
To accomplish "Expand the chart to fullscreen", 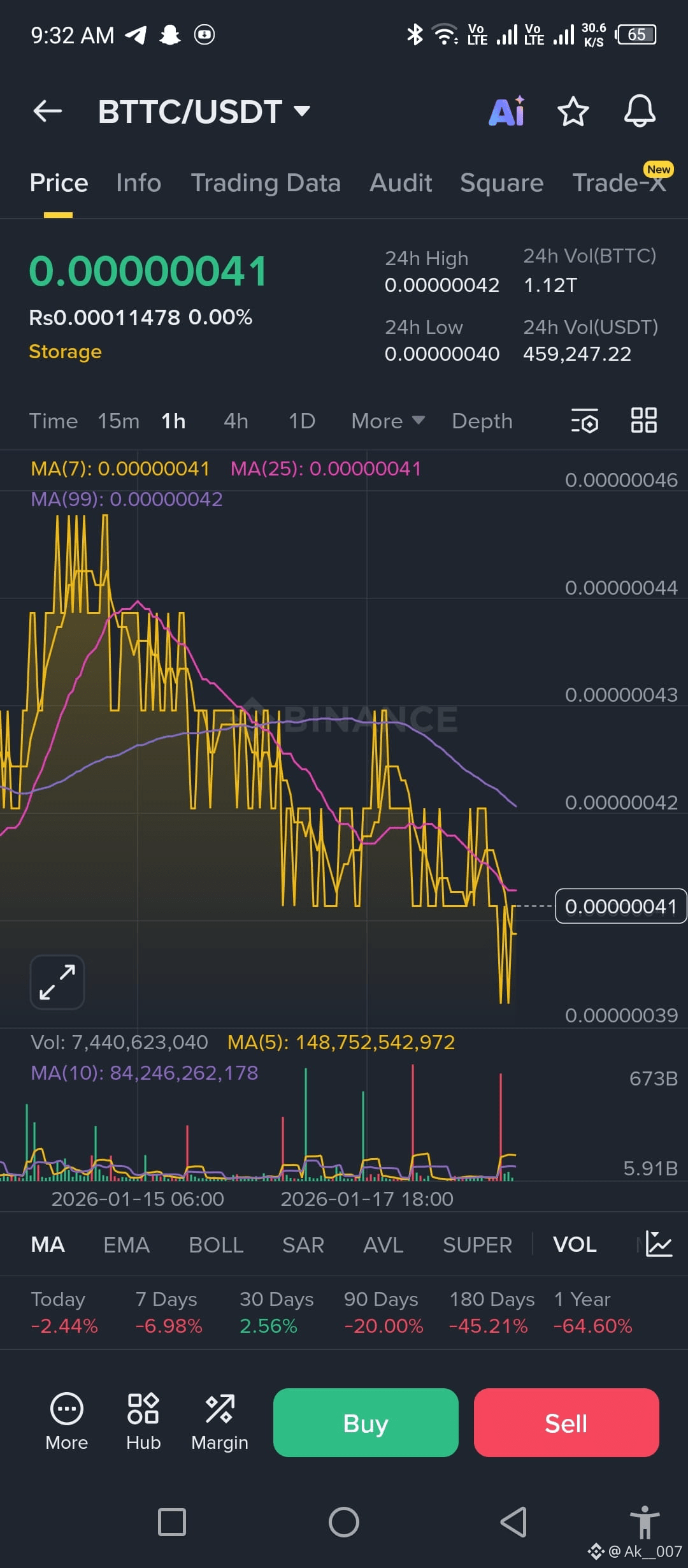I will click(57, 982).
